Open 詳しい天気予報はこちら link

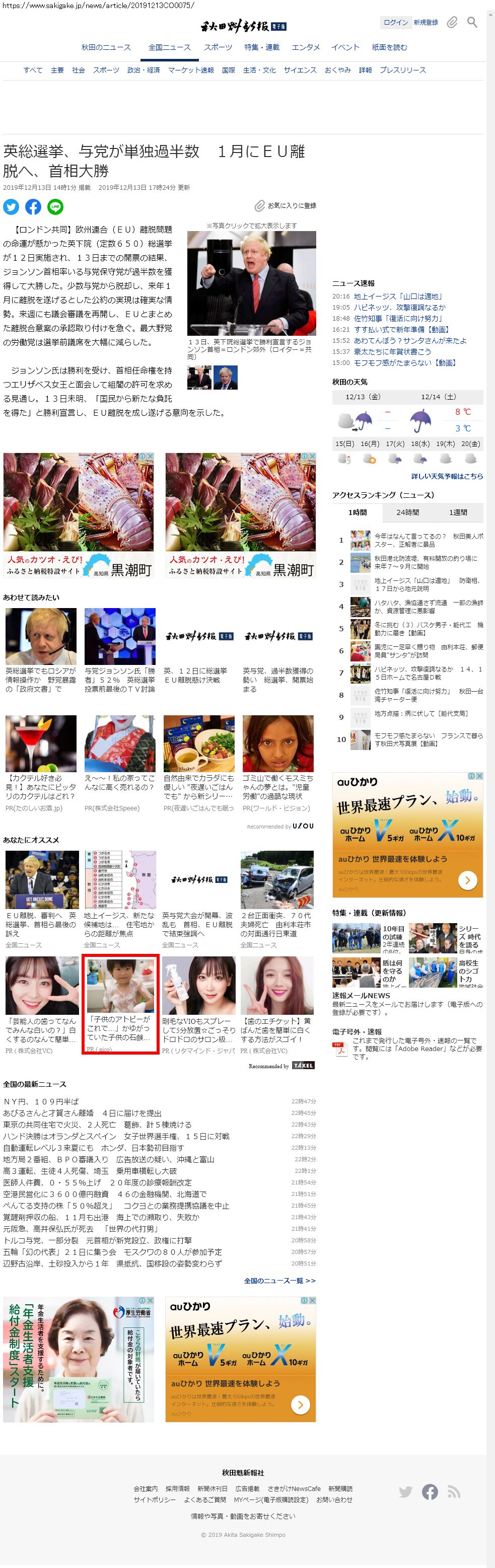coord(447,476)
